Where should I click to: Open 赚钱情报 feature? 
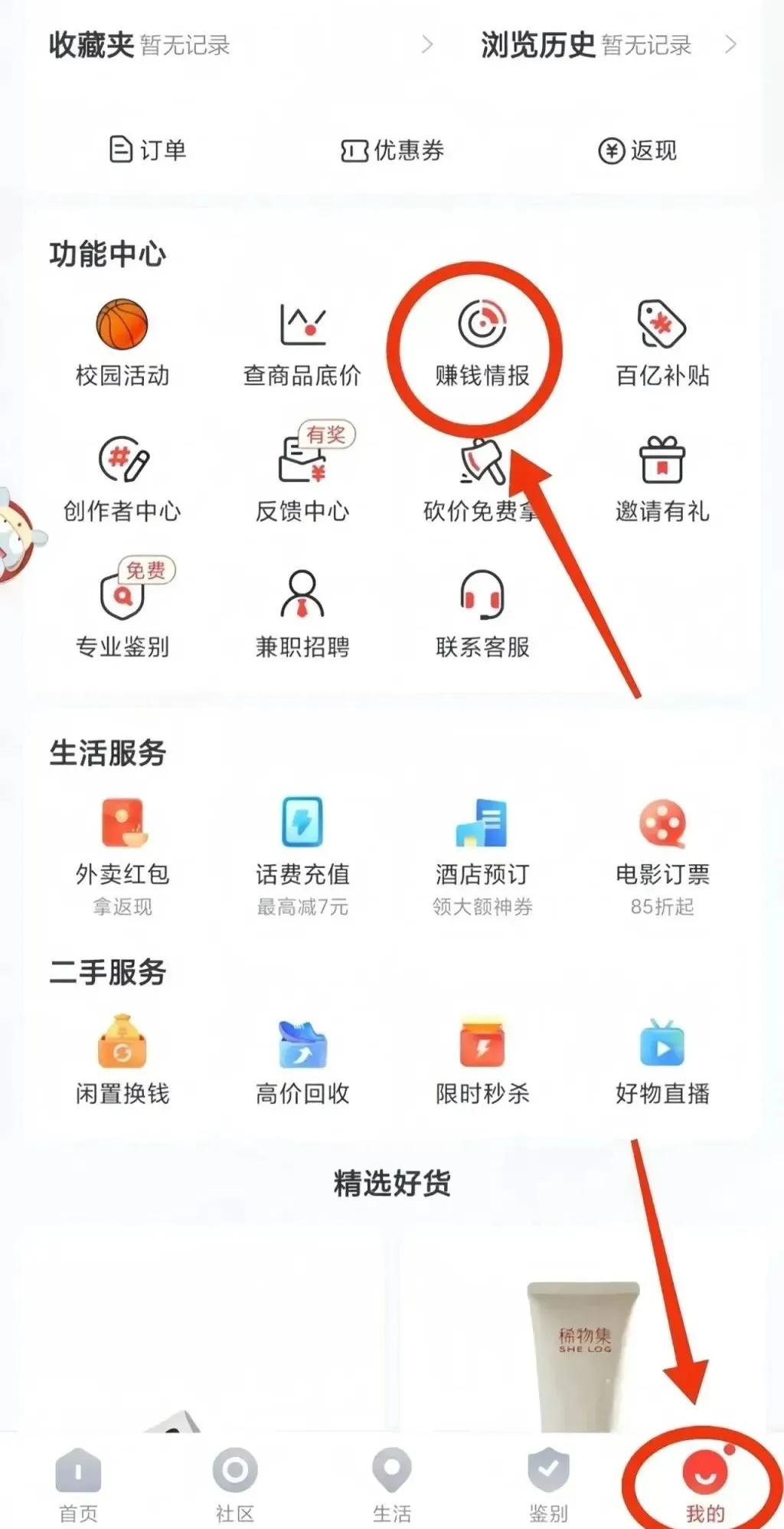click(x=482, y=342)
